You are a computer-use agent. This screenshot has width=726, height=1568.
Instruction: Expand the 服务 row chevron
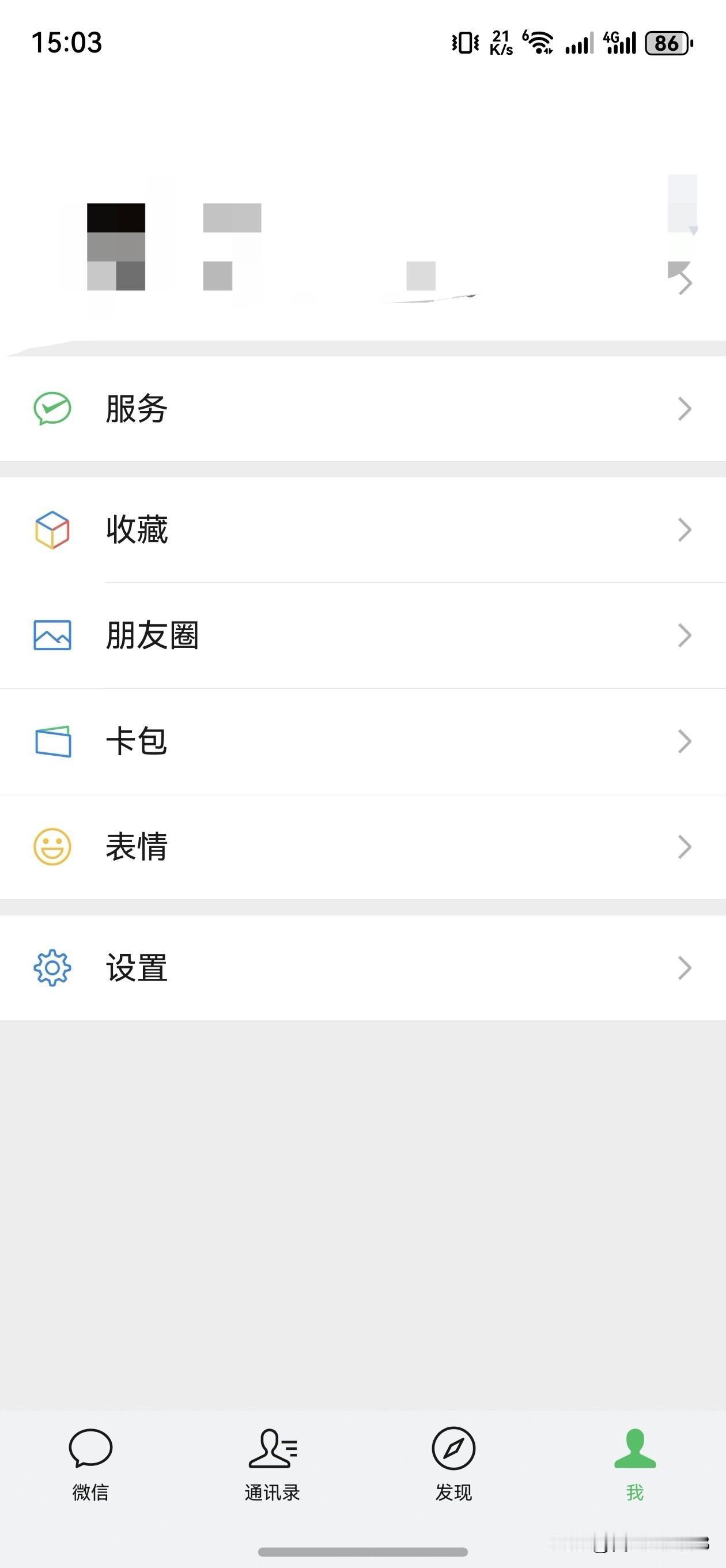684,409
